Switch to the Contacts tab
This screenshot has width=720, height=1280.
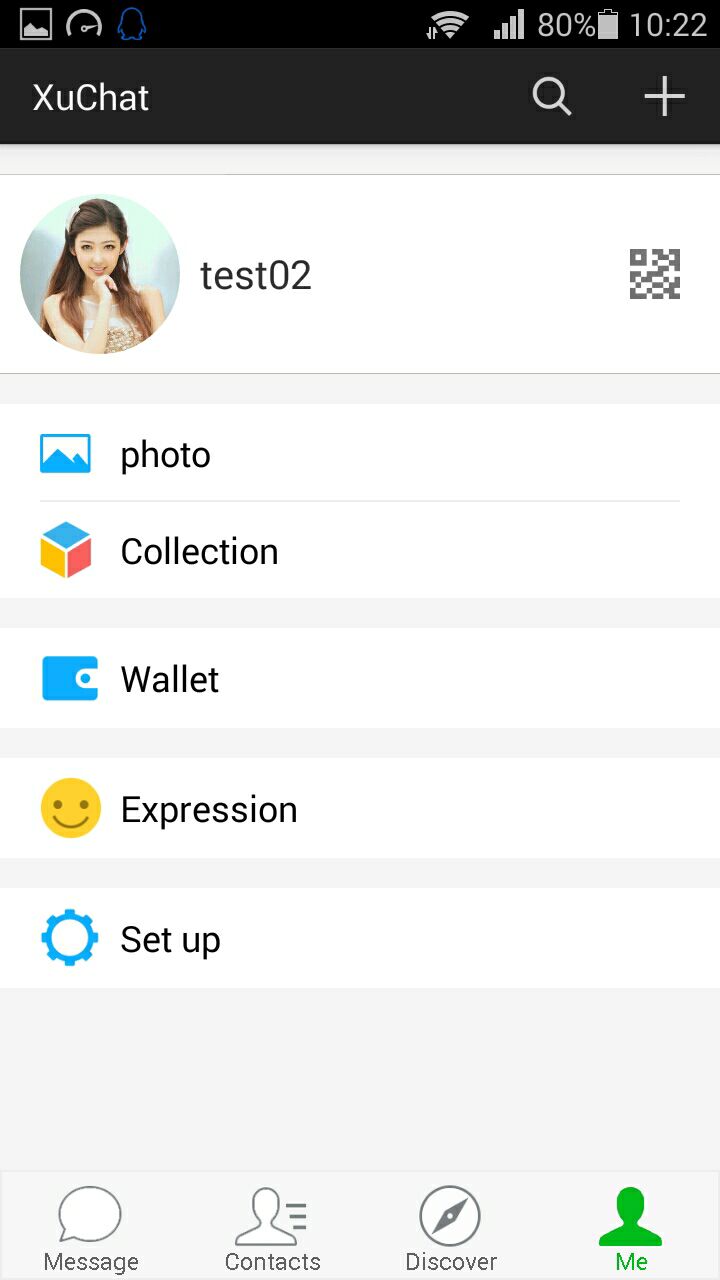tap(272, 1230)
